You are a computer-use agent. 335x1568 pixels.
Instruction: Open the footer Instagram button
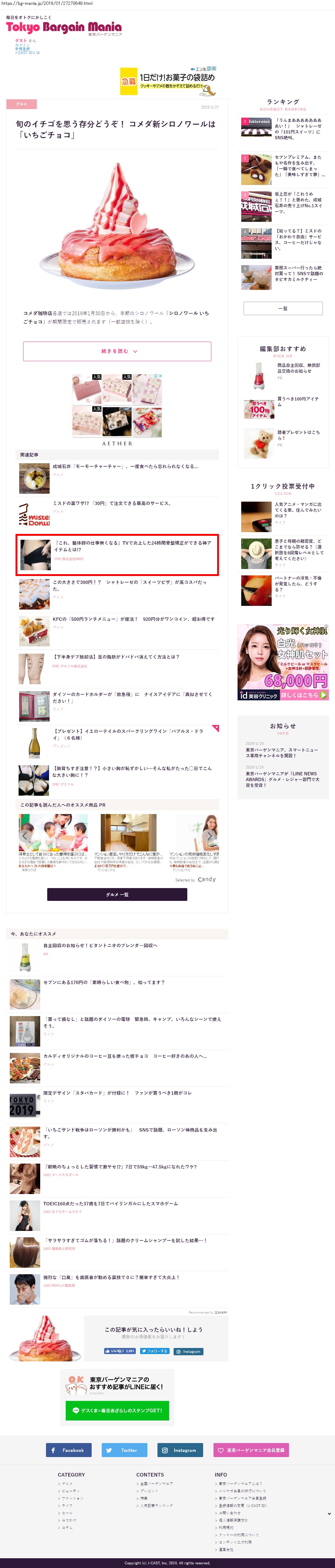180,1451
